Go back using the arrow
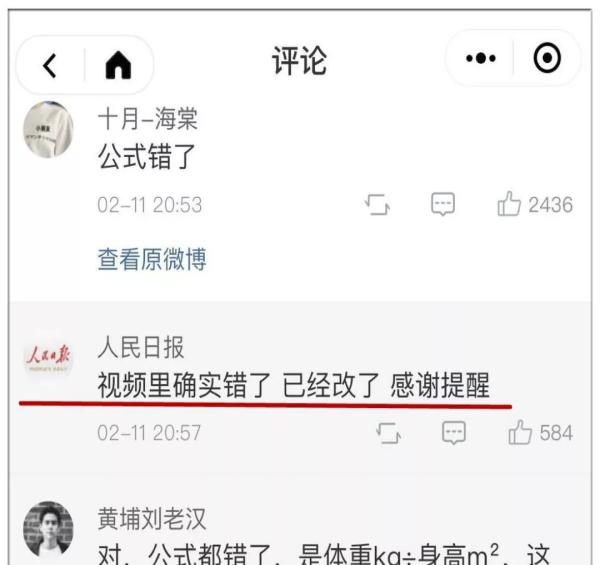Image resolution: width=600 pixels, height=565 pixels. tap(50, 66)
